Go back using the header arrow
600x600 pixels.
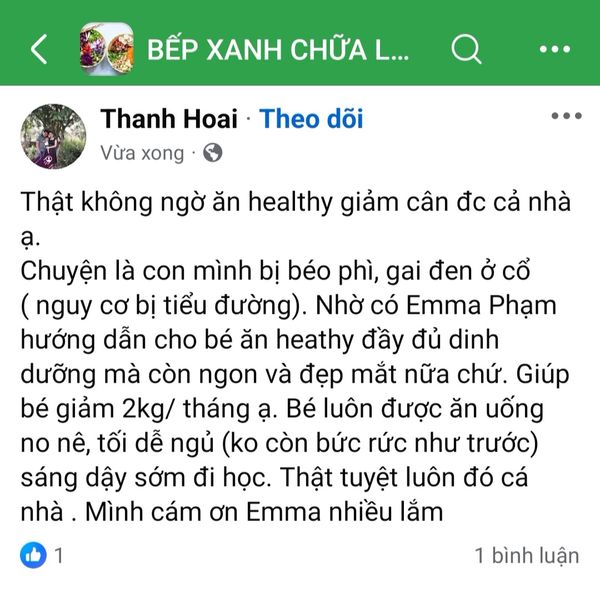(x=38, y=49)
